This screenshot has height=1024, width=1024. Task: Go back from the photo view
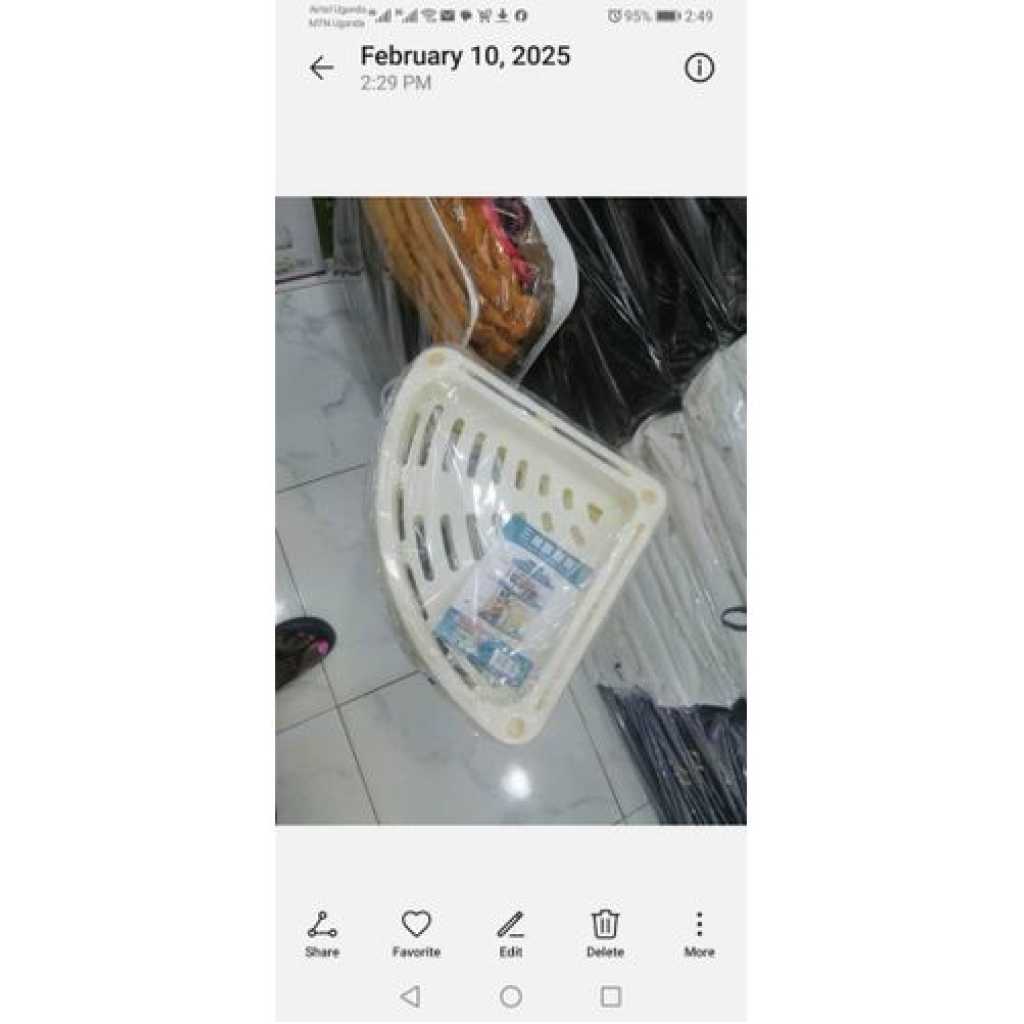click(321, 68)
